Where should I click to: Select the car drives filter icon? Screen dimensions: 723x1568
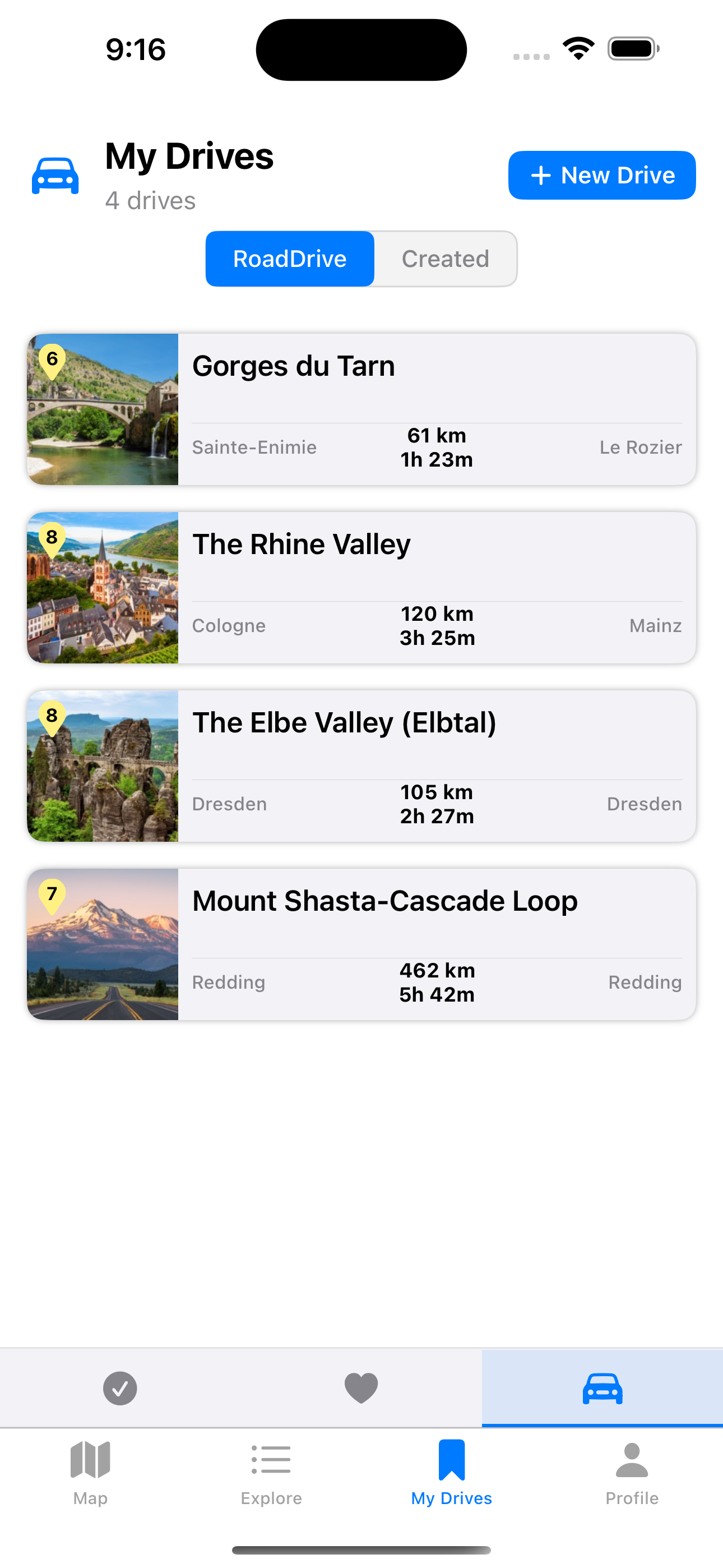pos(602,1388)
